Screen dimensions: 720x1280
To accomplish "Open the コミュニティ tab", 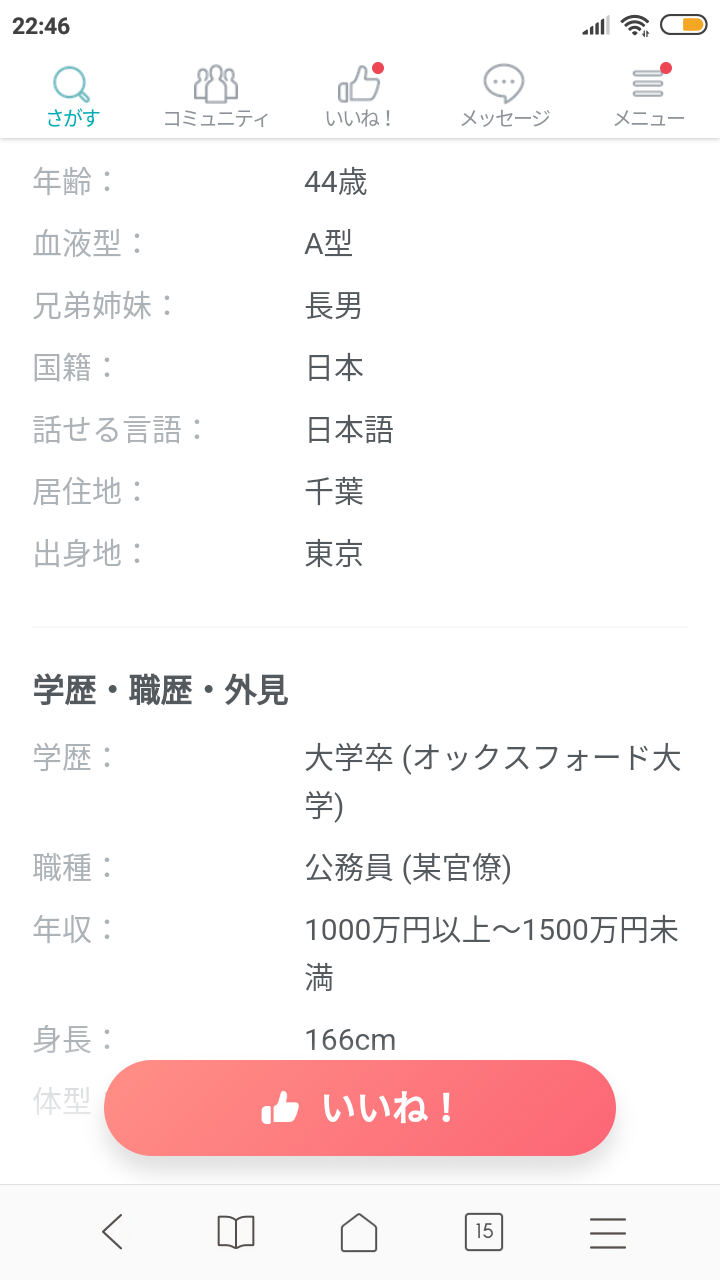I will click(x=216, y=96).
